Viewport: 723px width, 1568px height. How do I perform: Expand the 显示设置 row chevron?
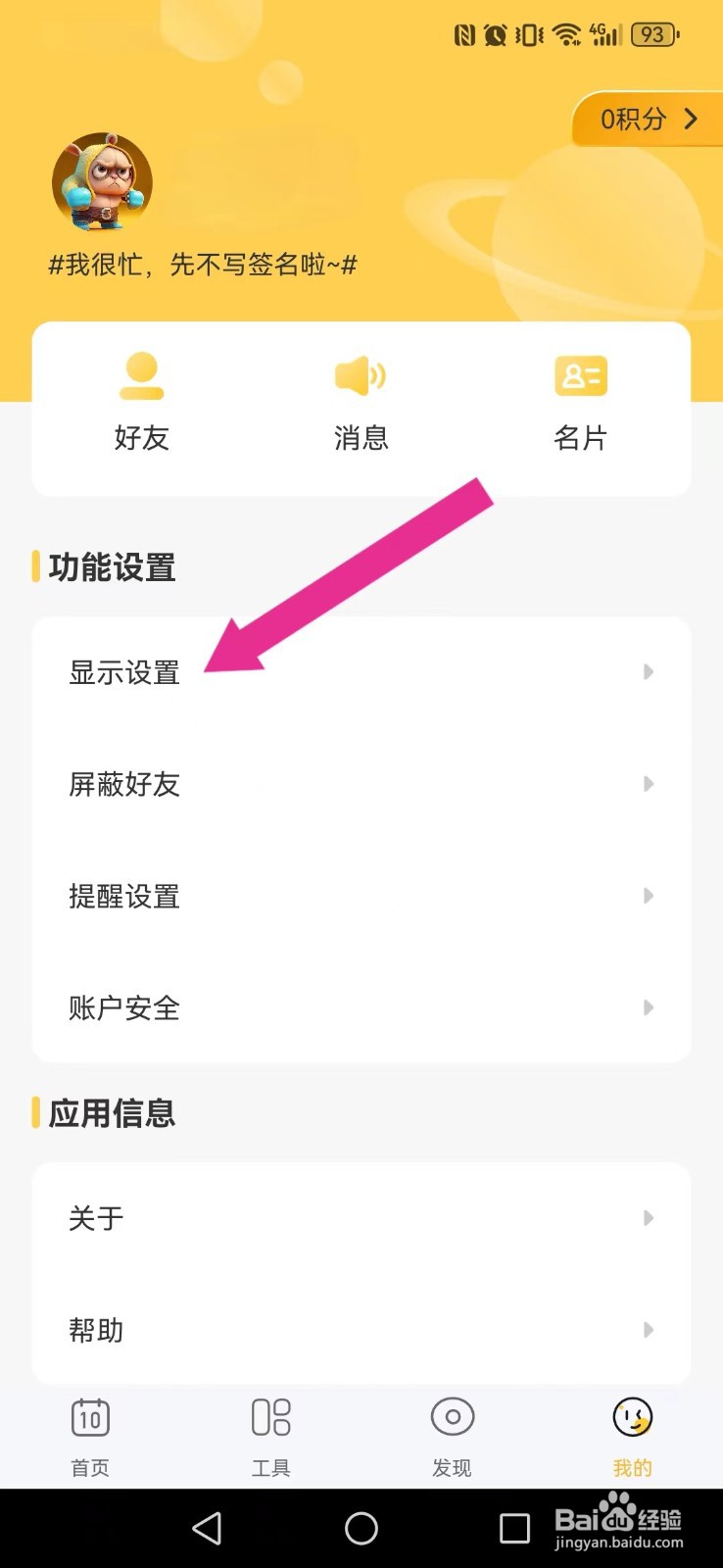point(649,672)
